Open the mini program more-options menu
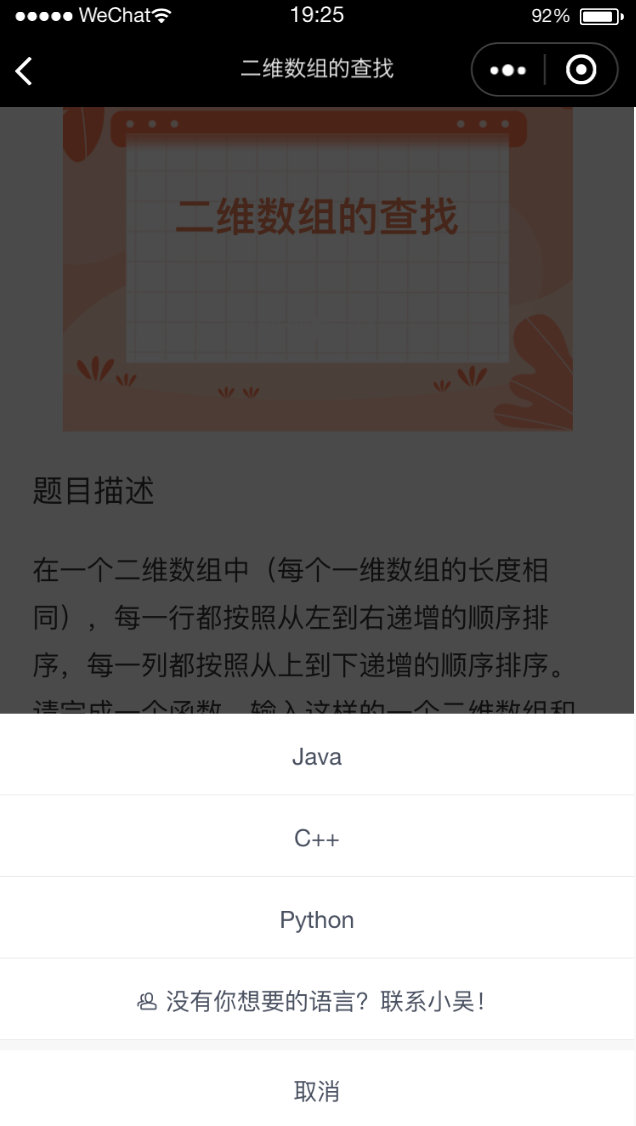This screenshot has height=1126, width=636. click(x=508, y=70)
